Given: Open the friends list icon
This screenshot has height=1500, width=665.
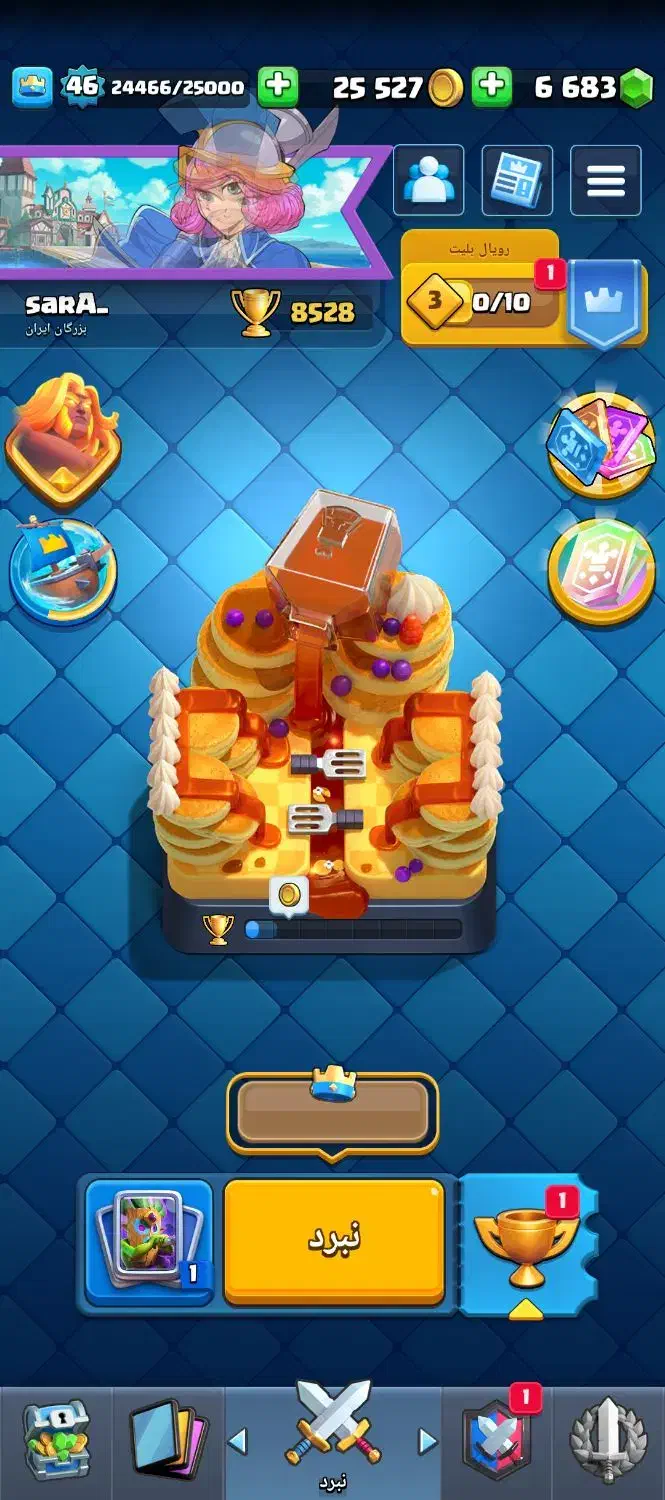Looking at the screenshot, I should (428, 181).
